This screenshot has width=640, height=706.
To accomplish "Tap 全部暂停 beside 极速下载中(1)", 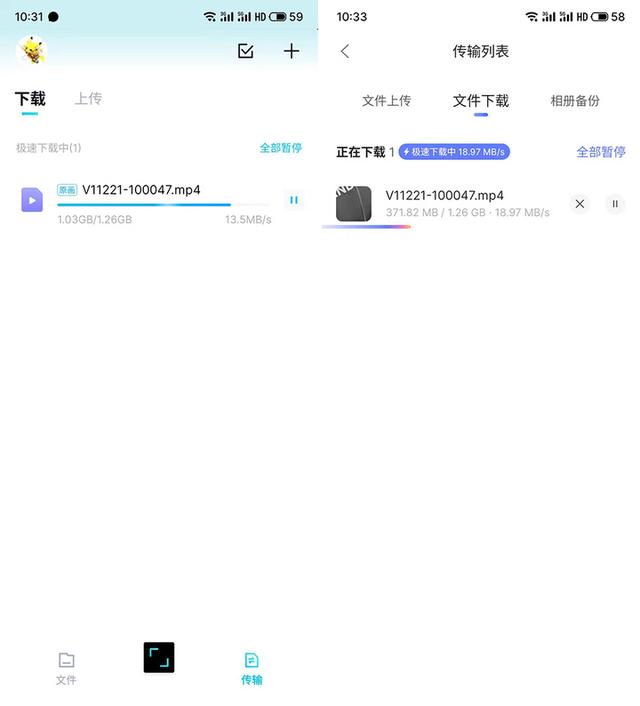I will tap(280, 148).
